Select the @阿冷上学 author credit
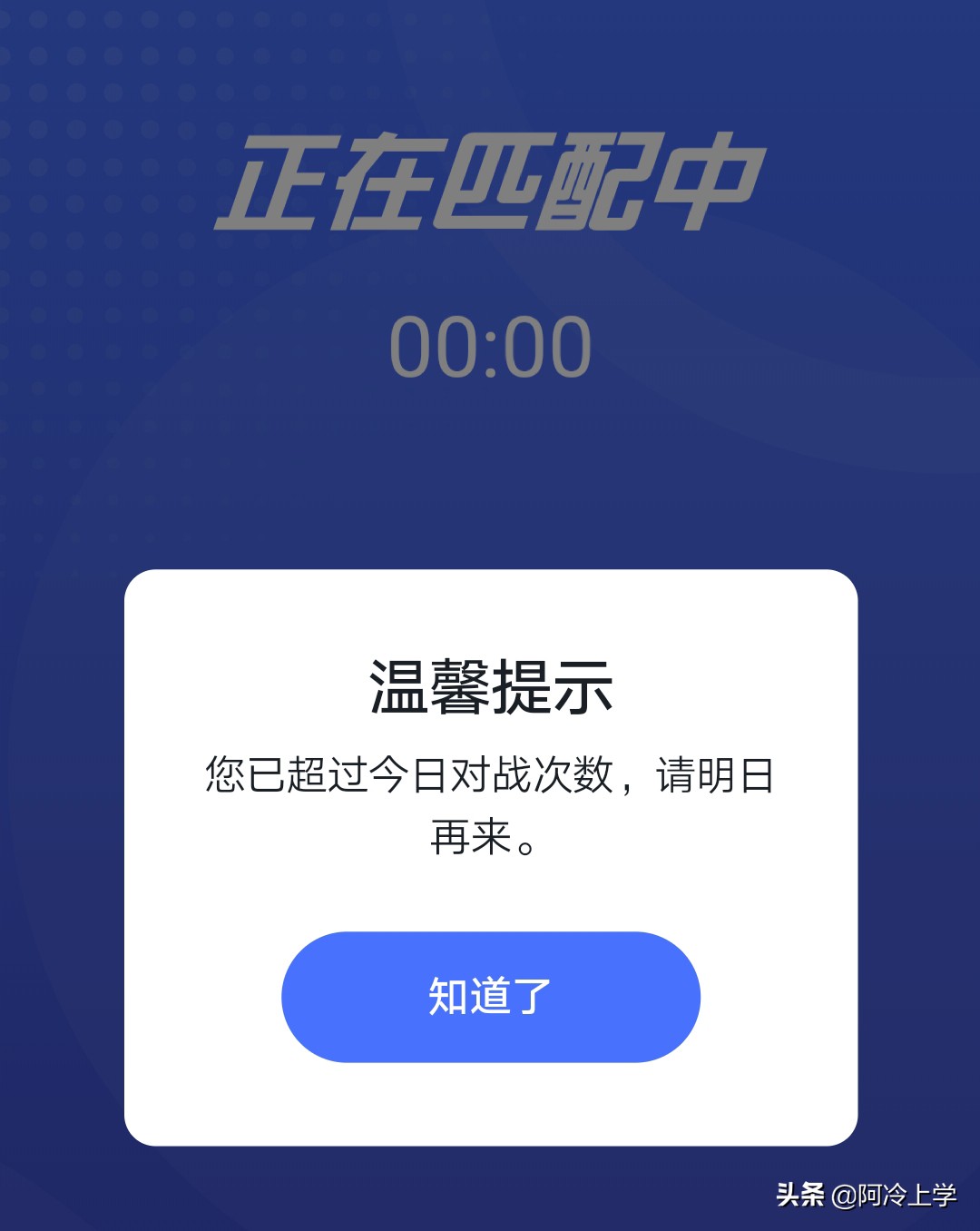The width and height of the screenshot is (980, 1231). point(894,1197)
